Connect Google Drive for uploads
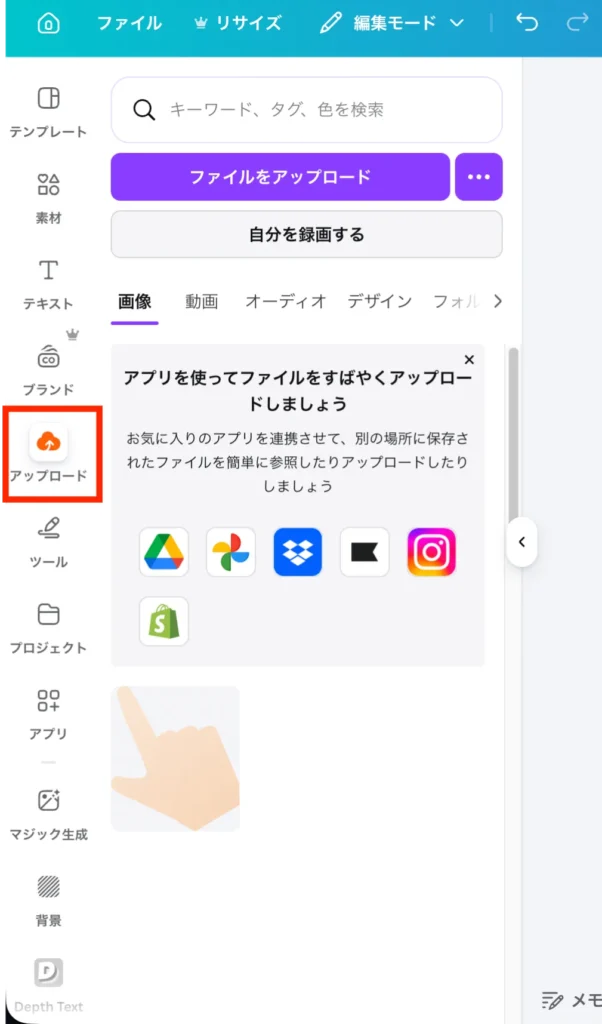 [164, 552]
